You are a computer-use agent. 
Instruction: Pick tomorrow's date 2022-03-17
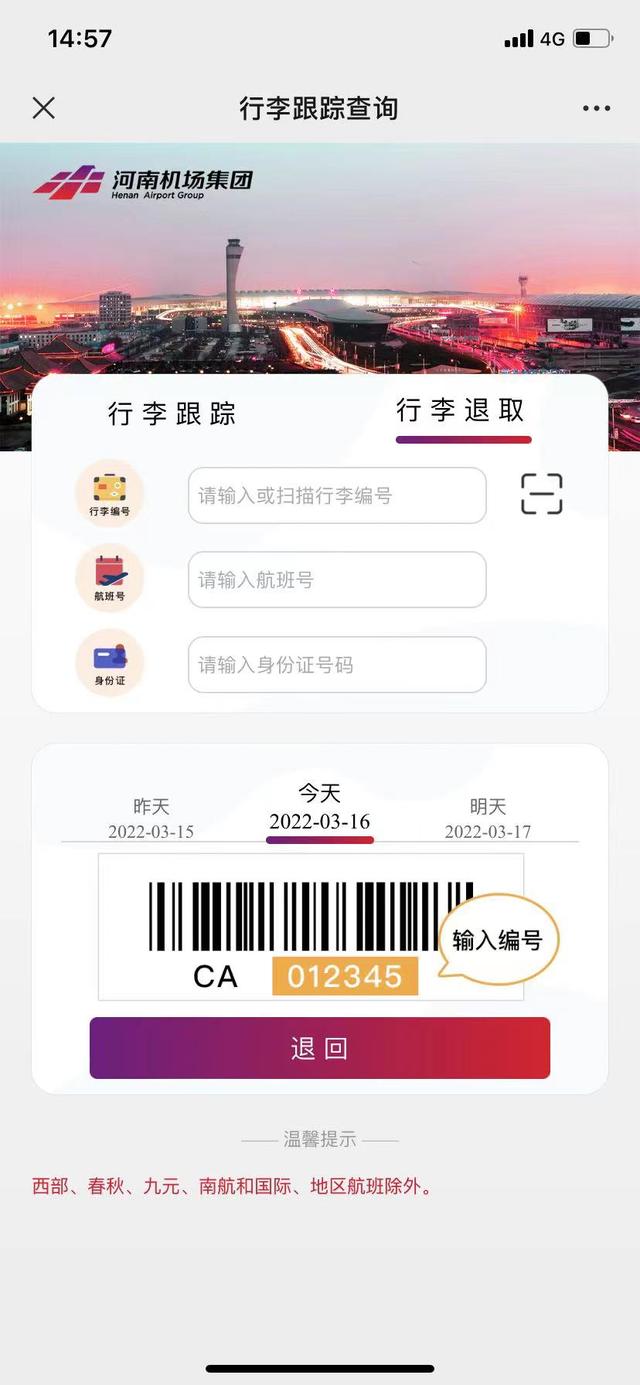(488, 818)
